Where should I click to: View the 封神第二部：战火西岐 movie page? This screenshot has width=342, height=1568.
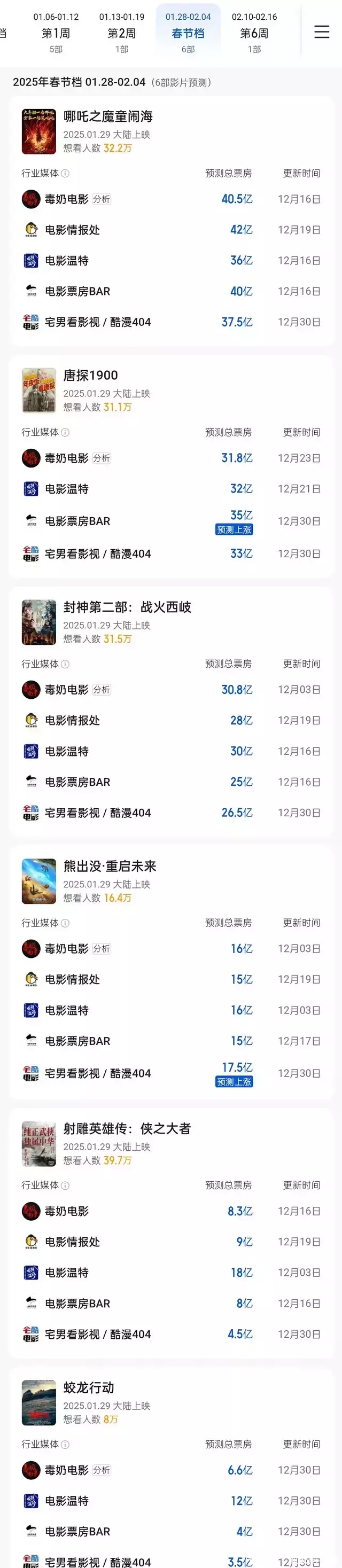127,607
